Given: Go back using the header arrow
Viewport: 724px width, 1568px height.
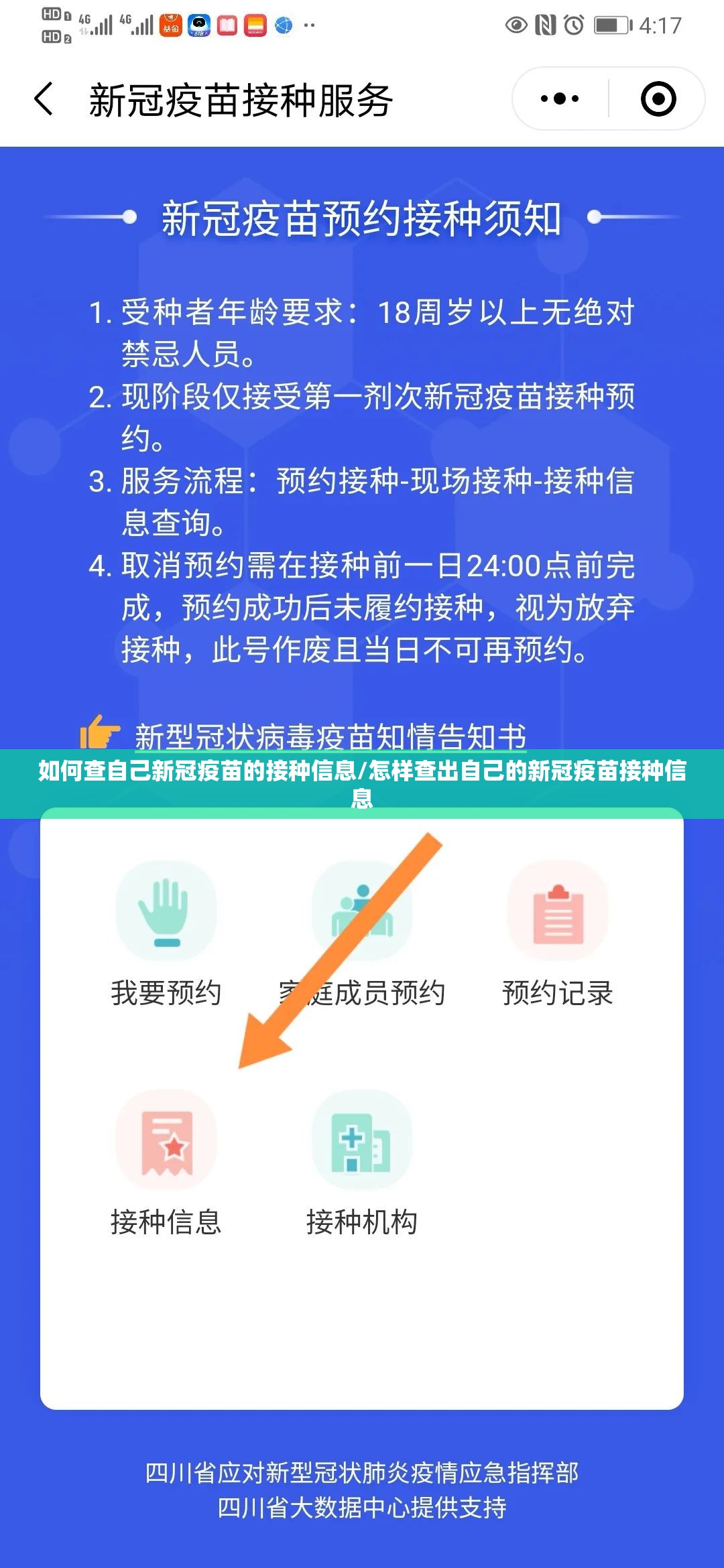Looking at the screenshot, I should (x=44, y=99).
